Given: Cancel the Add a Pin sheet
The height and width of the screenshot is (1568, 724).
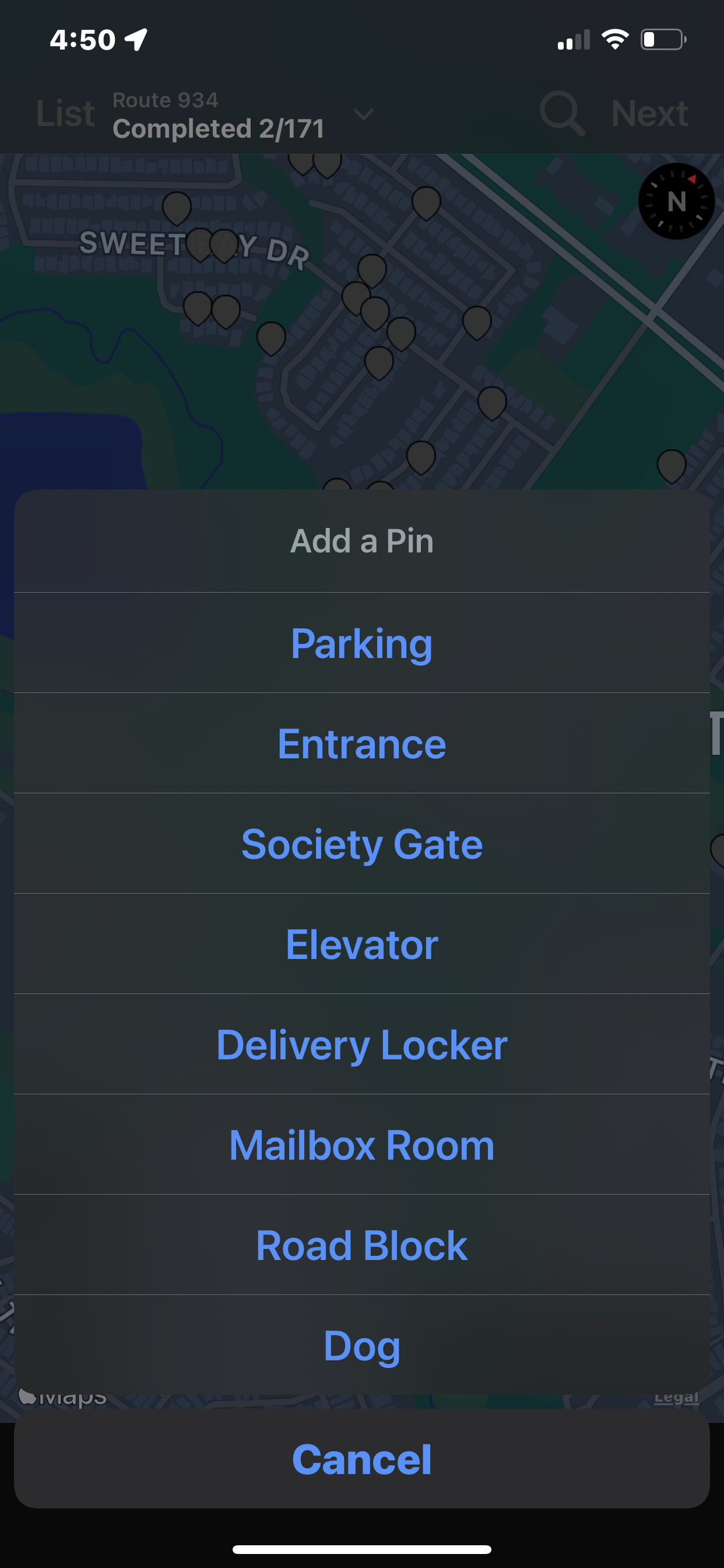Looking at the screenshot, I should (361, 1459).
